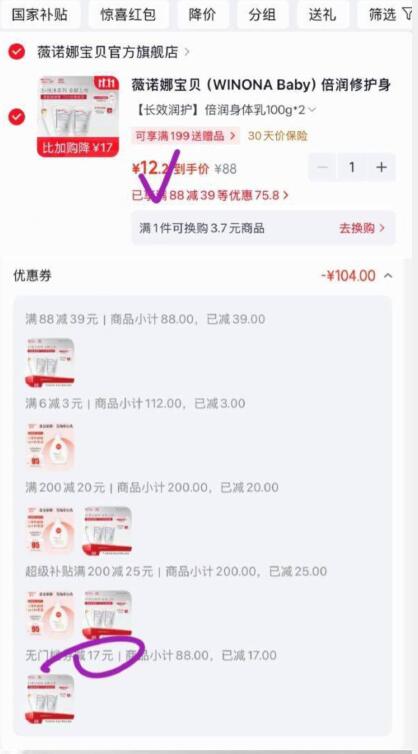The height and width of the screenshot is (754, 418).
Task: Open the 惊喜红包 filter chip
Action: (x=128, y=14)
